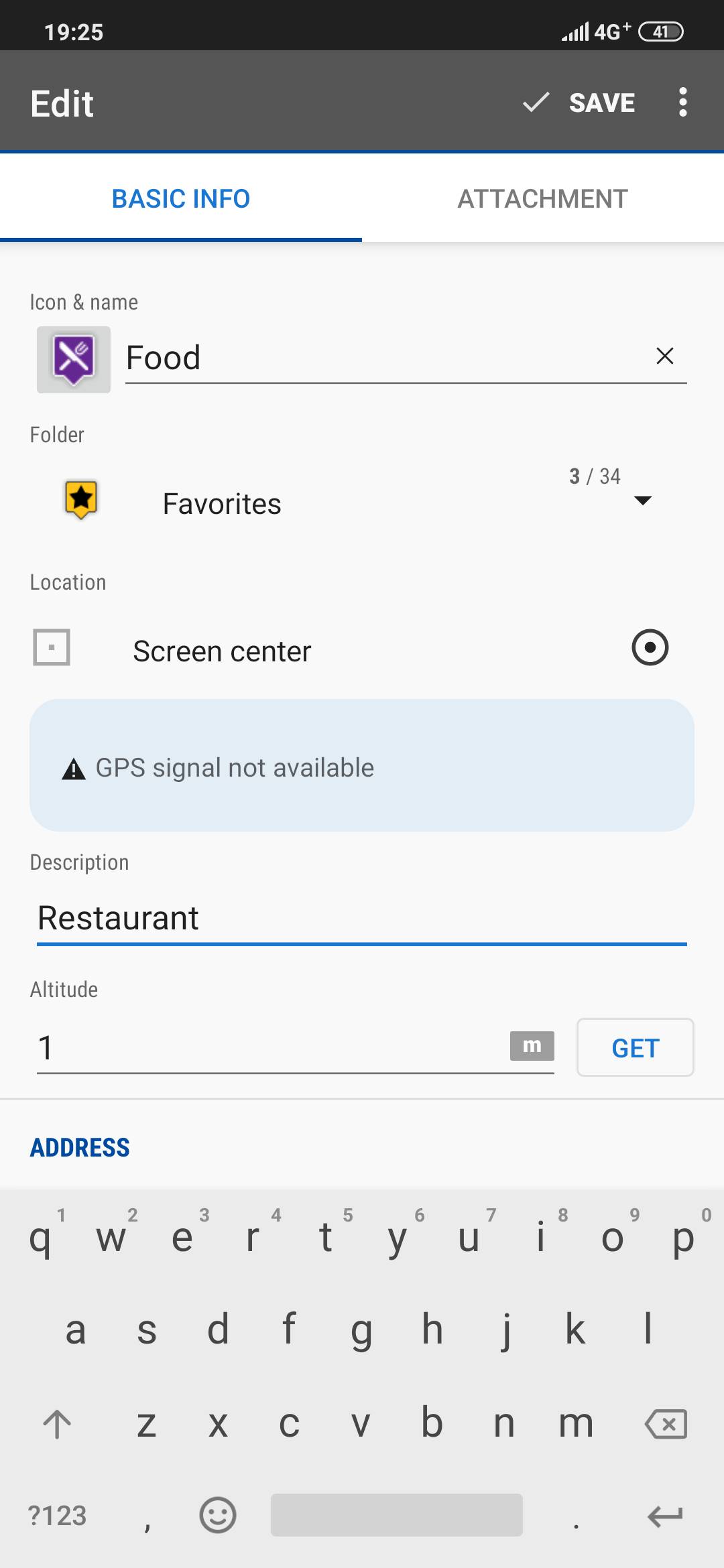
Task: Expand the Address section
Action: [80, 1148]
